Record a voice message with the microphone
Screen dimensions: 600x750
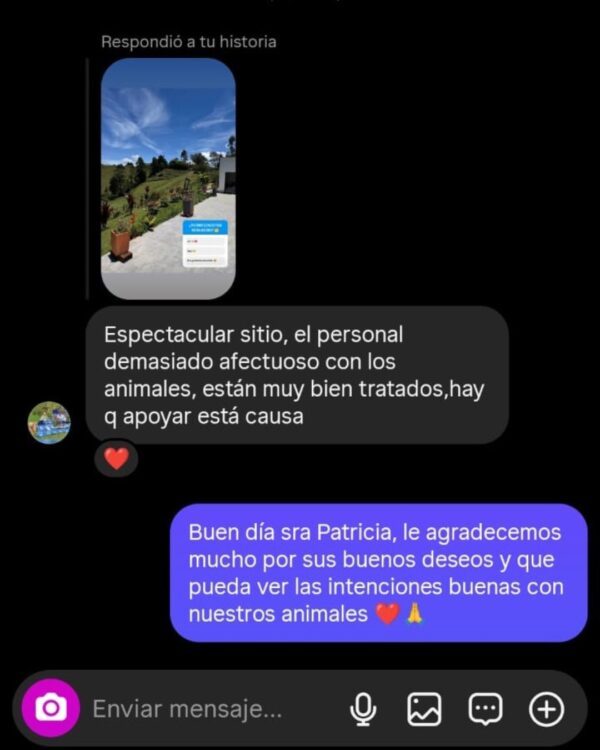tap(363, 710)
